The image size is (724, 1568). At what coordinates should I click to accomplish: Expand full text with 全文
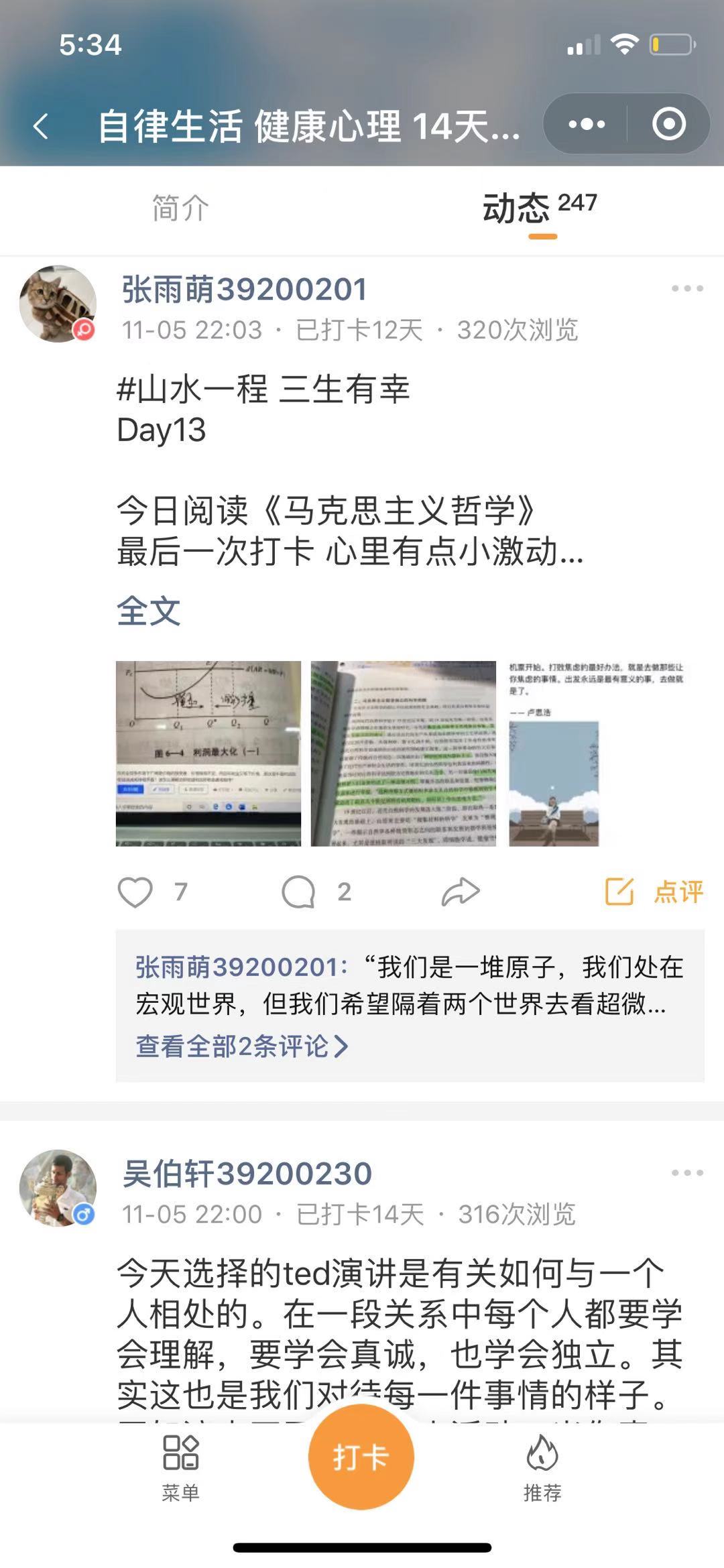coord(149,611)
